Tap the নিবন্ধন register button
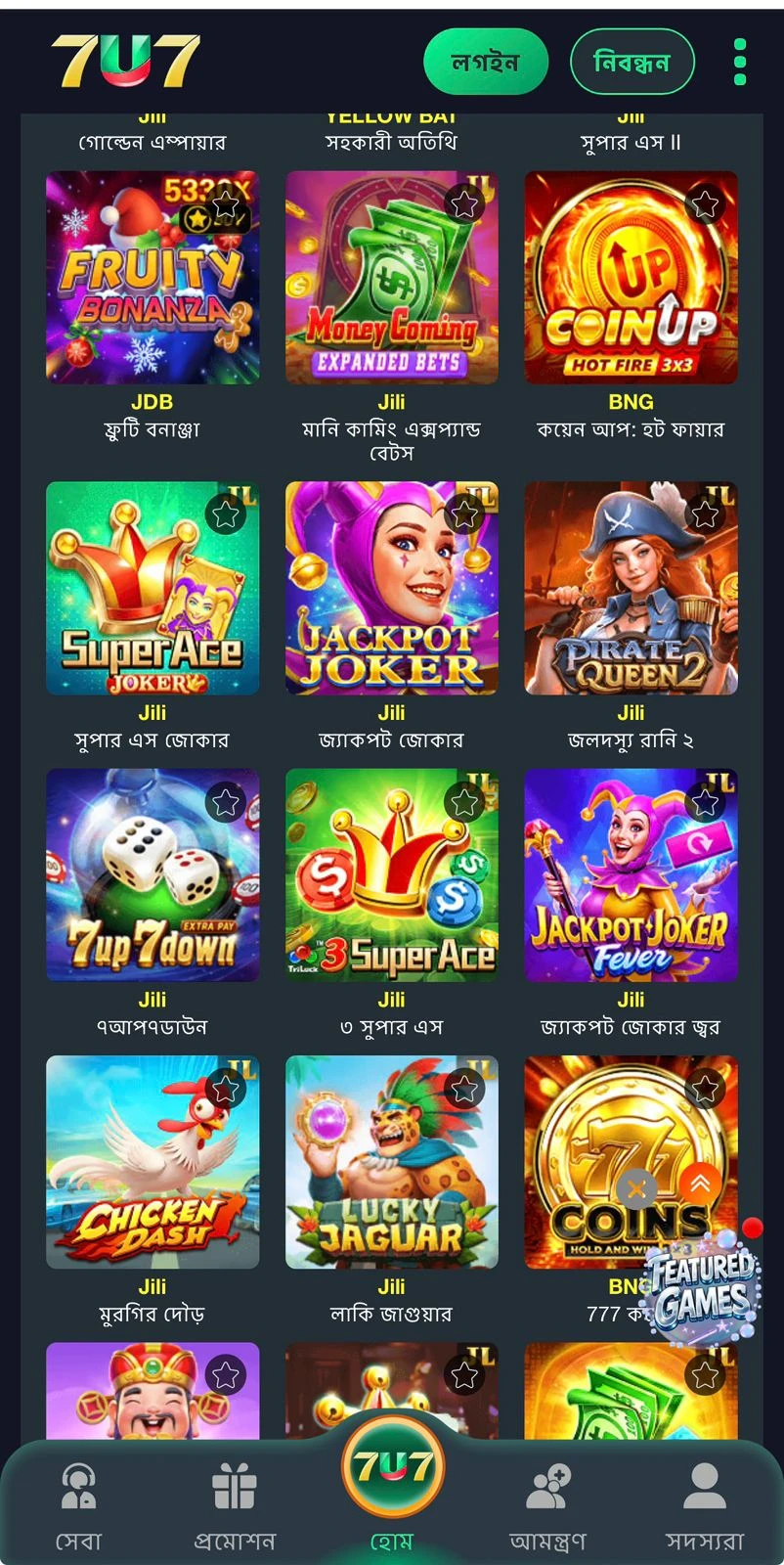Image resolution: width=784 pixels, height=1565 pixels. (x=632, y=62)
